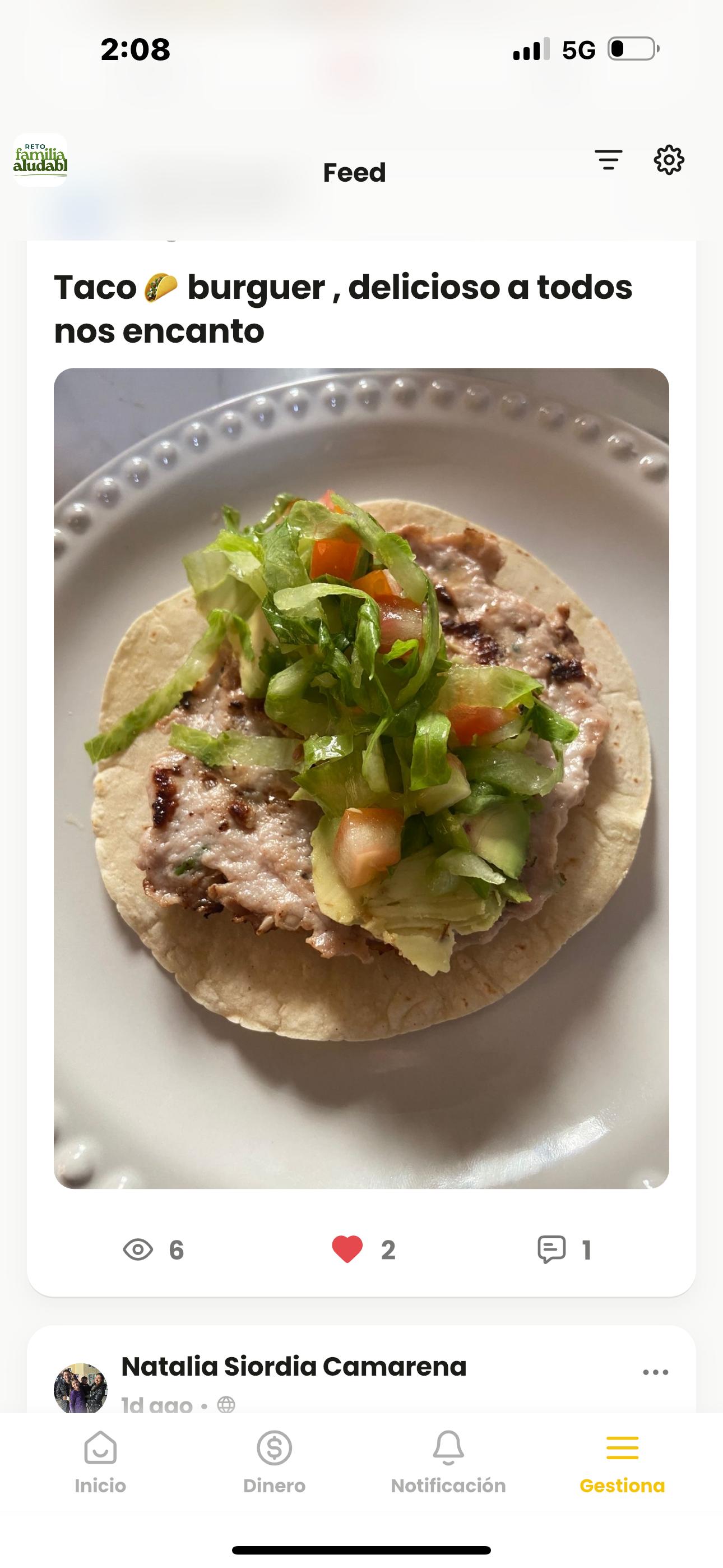Open the feed filter options
Screen dimensions: 723x1568
[x=608, y=160]
